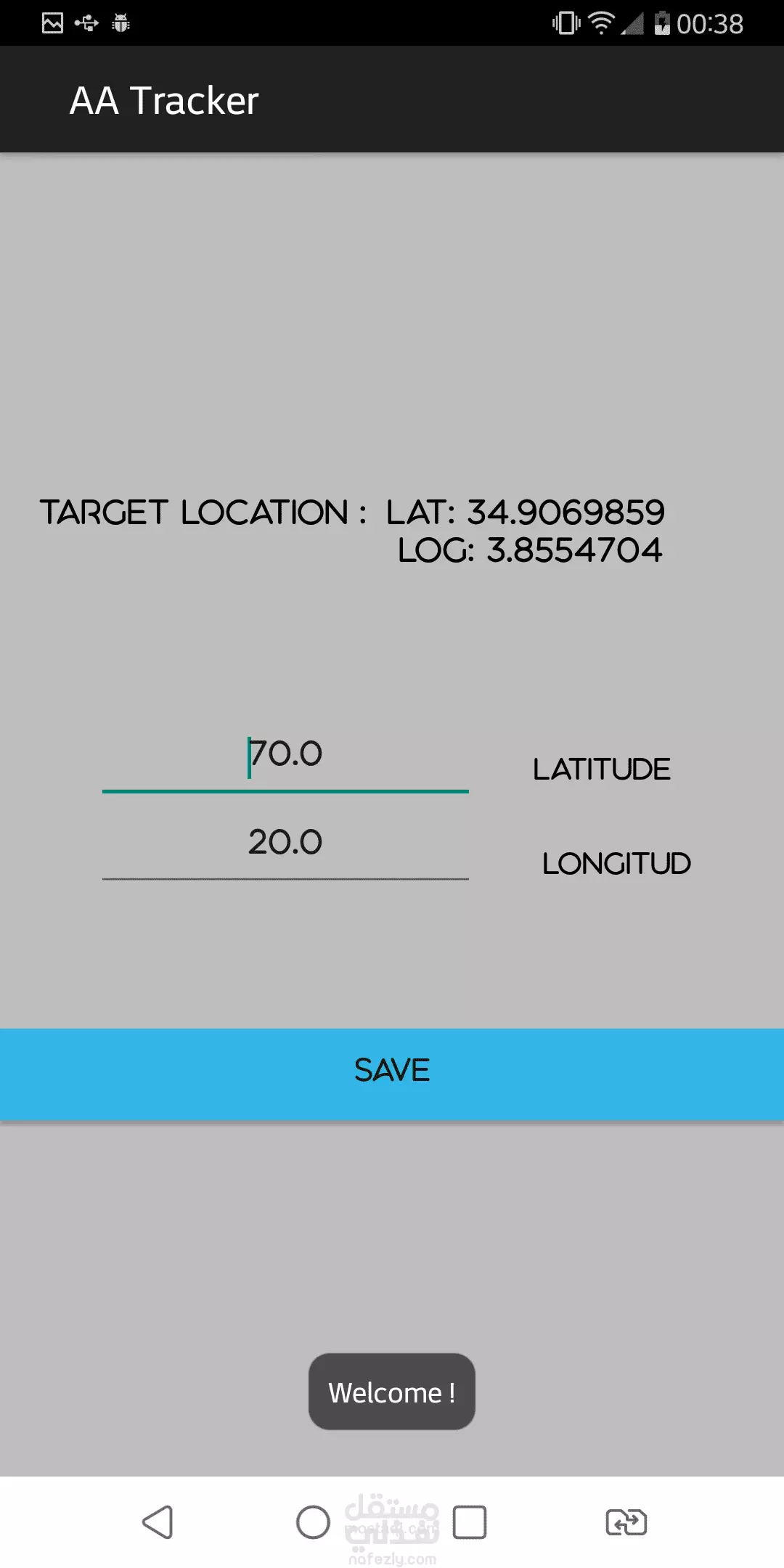Click the clock showing 00:38
This screenshot has width=784, height=1568.
click(x=708, y=24)
